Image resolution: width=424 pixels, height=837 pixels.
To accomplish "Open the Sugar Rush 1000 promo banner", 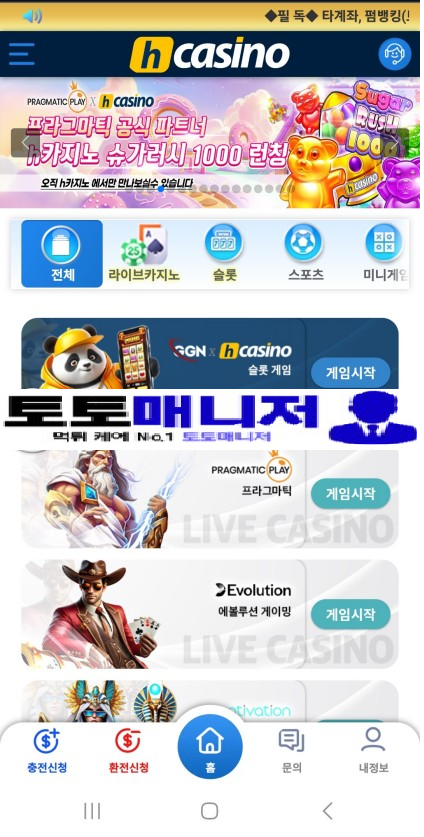I will point(212,143).
